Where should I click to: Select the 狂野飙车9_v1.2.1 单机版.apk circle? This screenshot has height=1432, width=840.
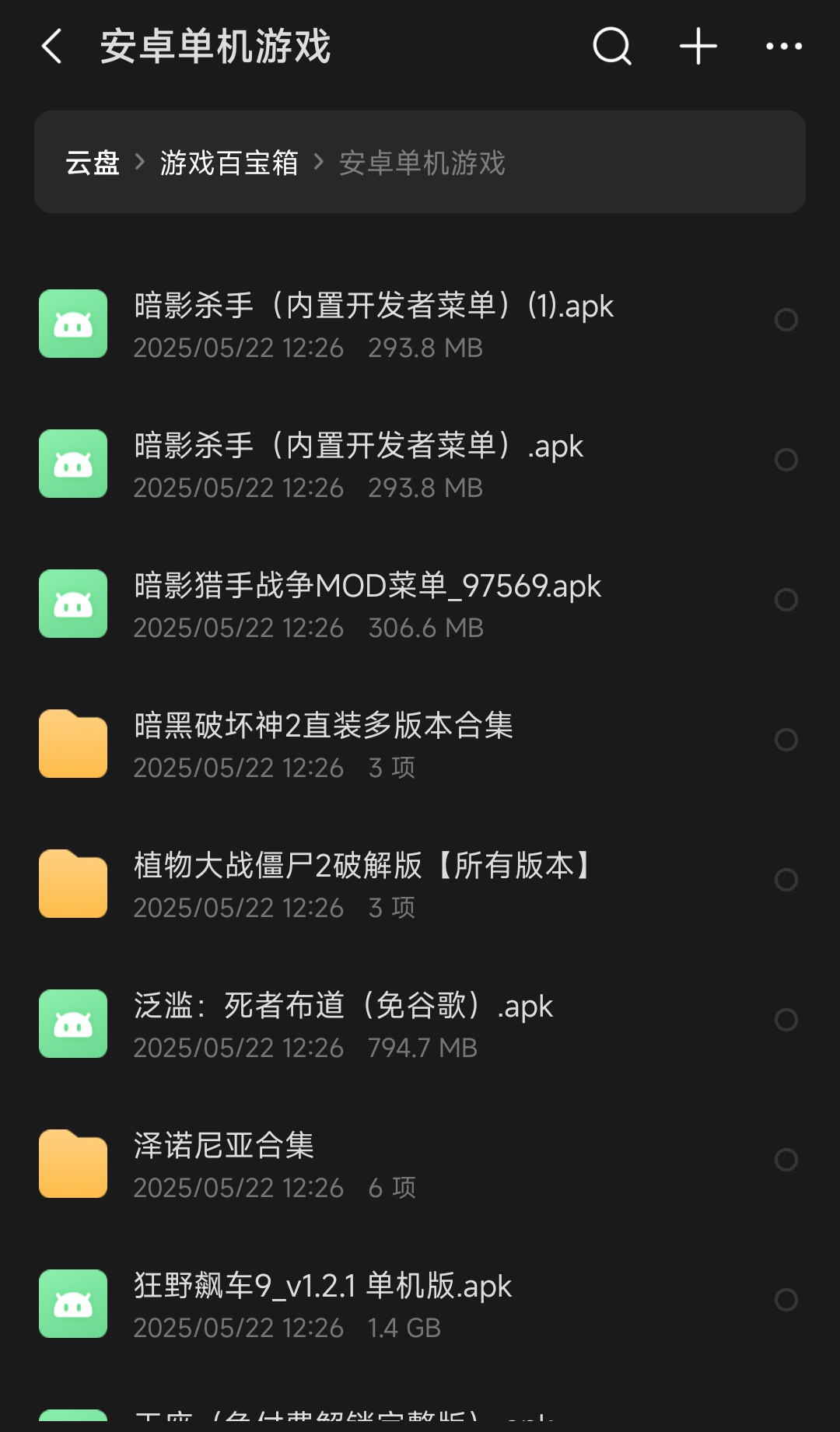tap(786, 1300)
